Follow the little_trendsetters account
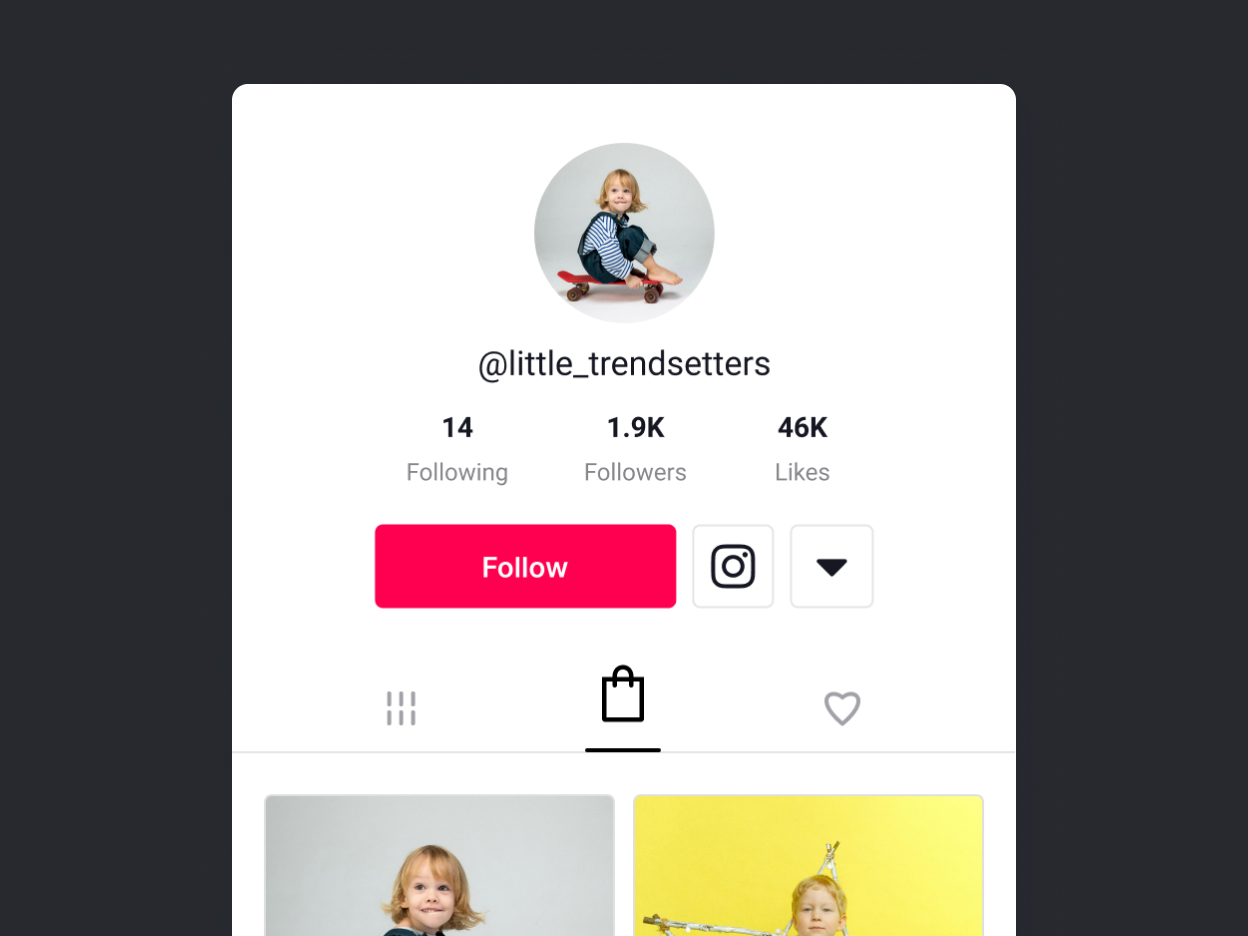The height and width of the screenshot is (936, 1248). click(525, 566)
